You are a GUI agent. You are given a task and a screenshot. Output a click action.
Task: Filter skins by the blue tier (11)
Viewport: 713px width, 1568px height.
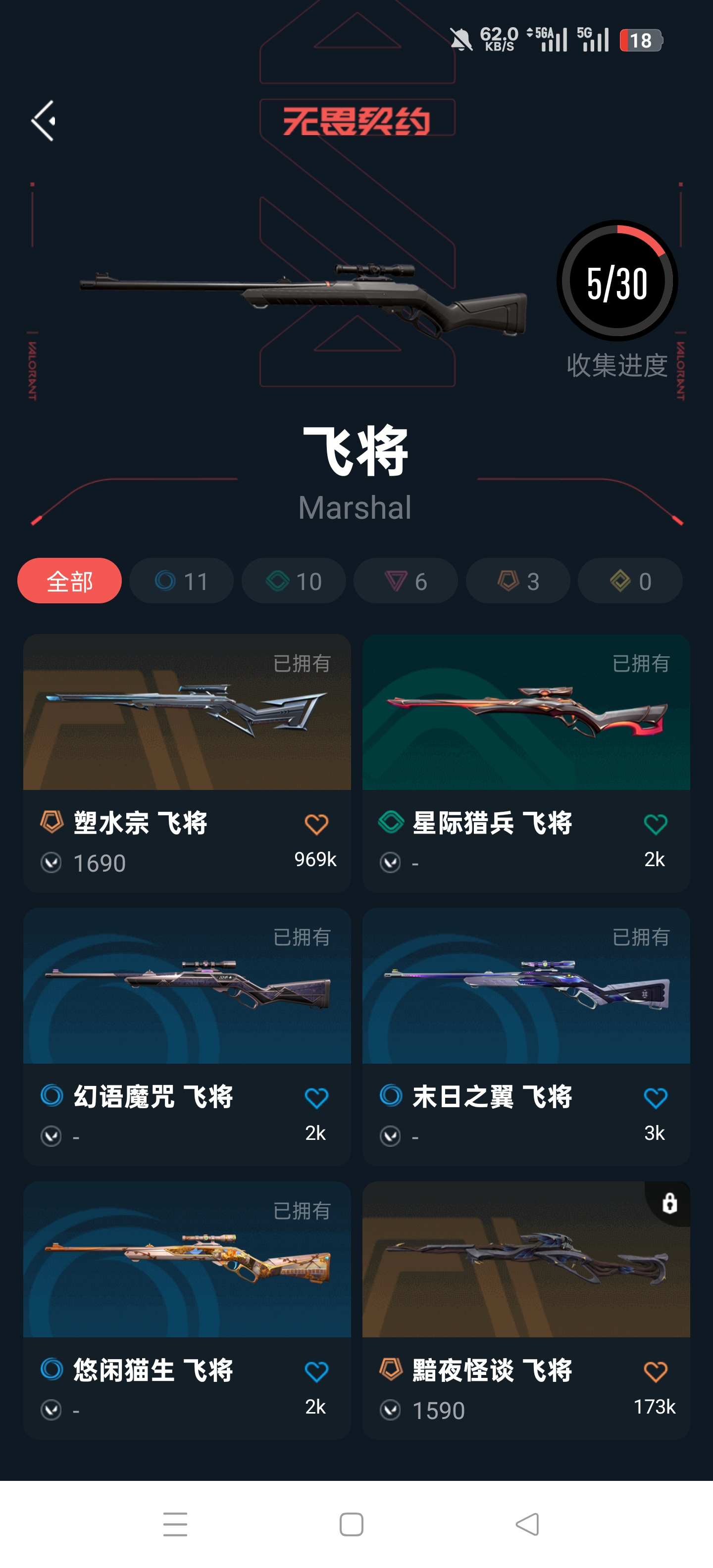(x=181, y=581)
